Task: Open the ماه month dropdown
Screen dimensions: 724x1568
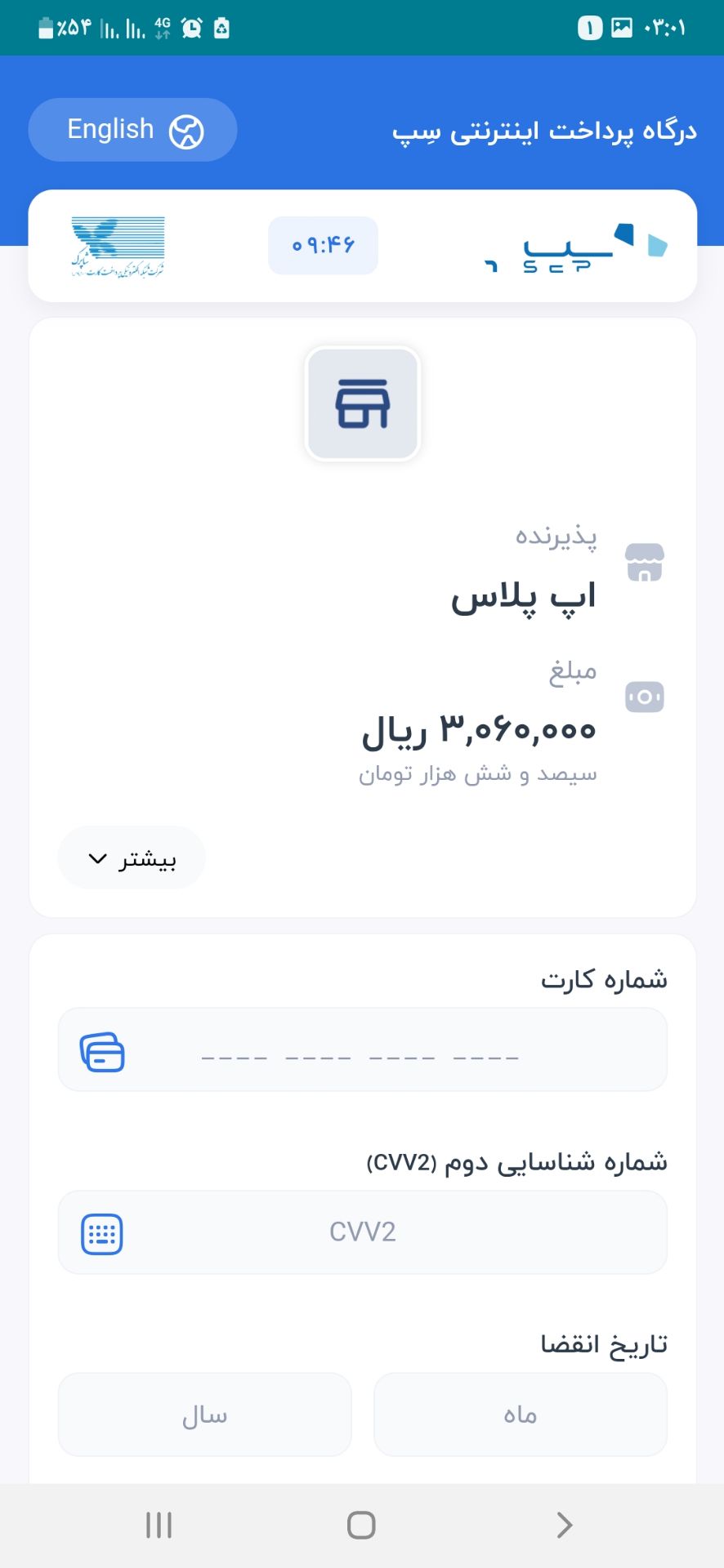Action: point(520,1414)
